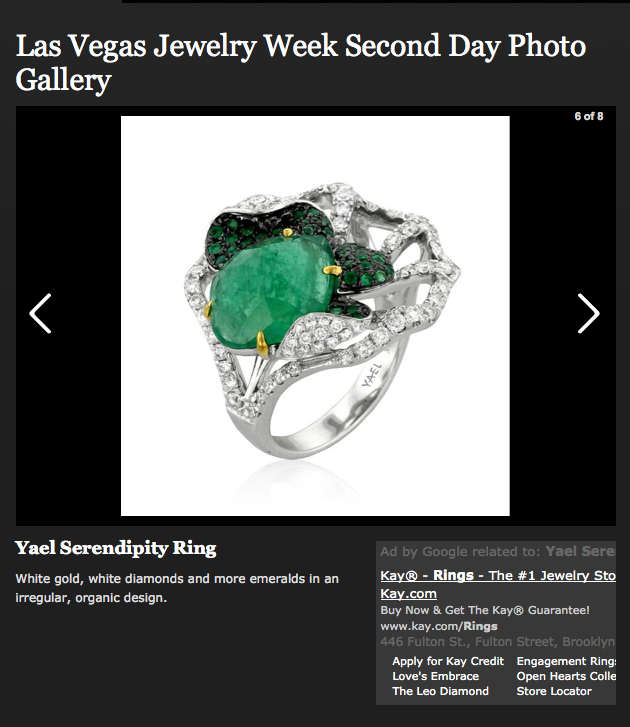Open the Kay Rings ad headline

[x=497, y=576]
